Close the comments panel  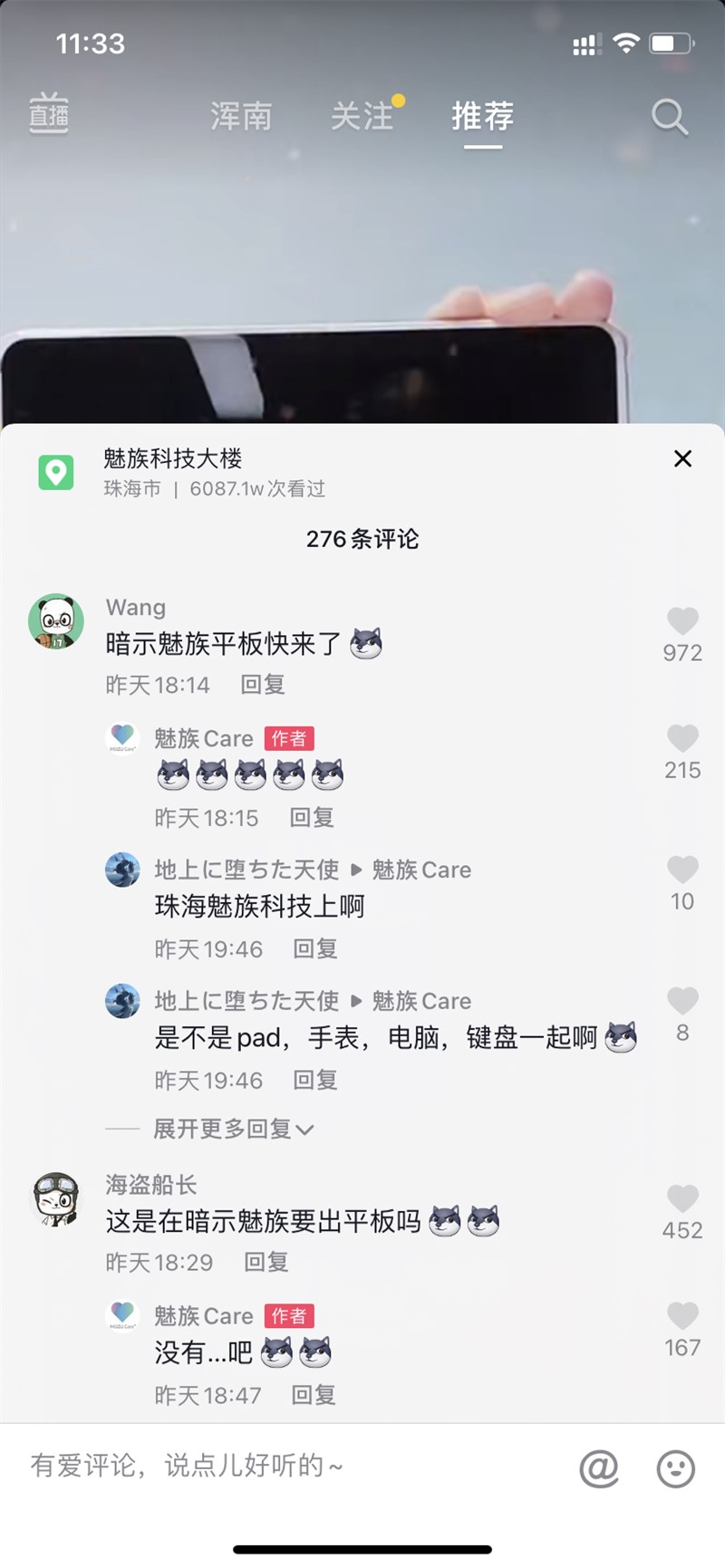(682, 458)
